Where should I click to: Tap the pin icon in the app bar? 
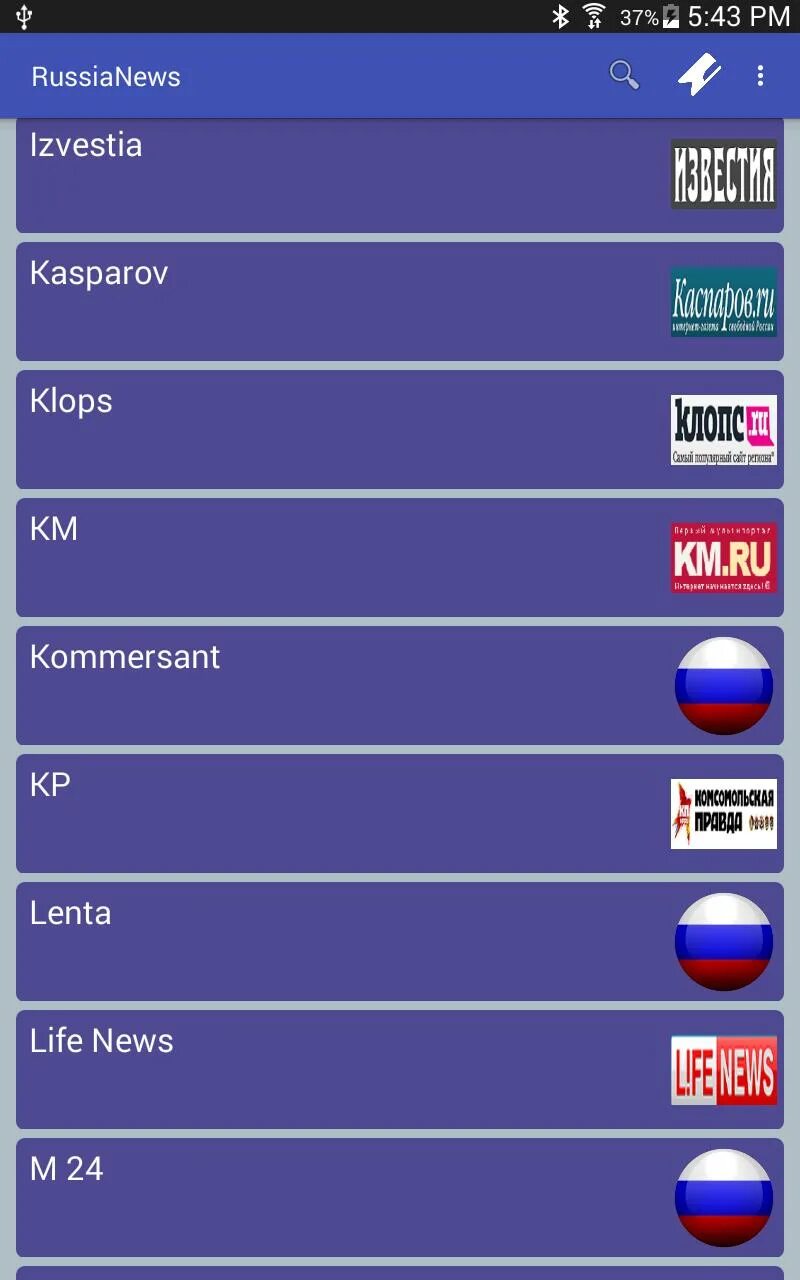click(700, 76)
